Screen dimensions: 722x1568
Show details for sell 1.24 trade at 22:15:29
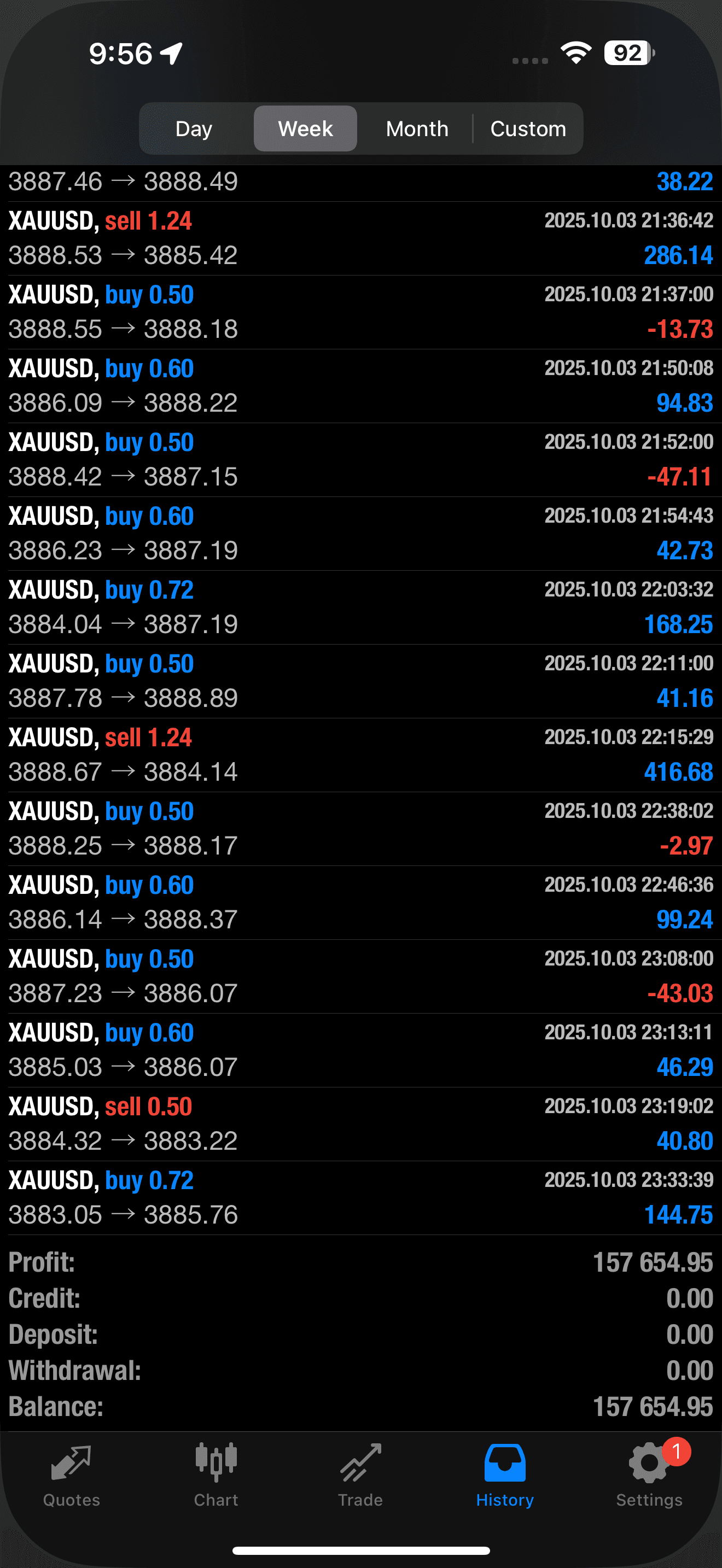(361, 755)
